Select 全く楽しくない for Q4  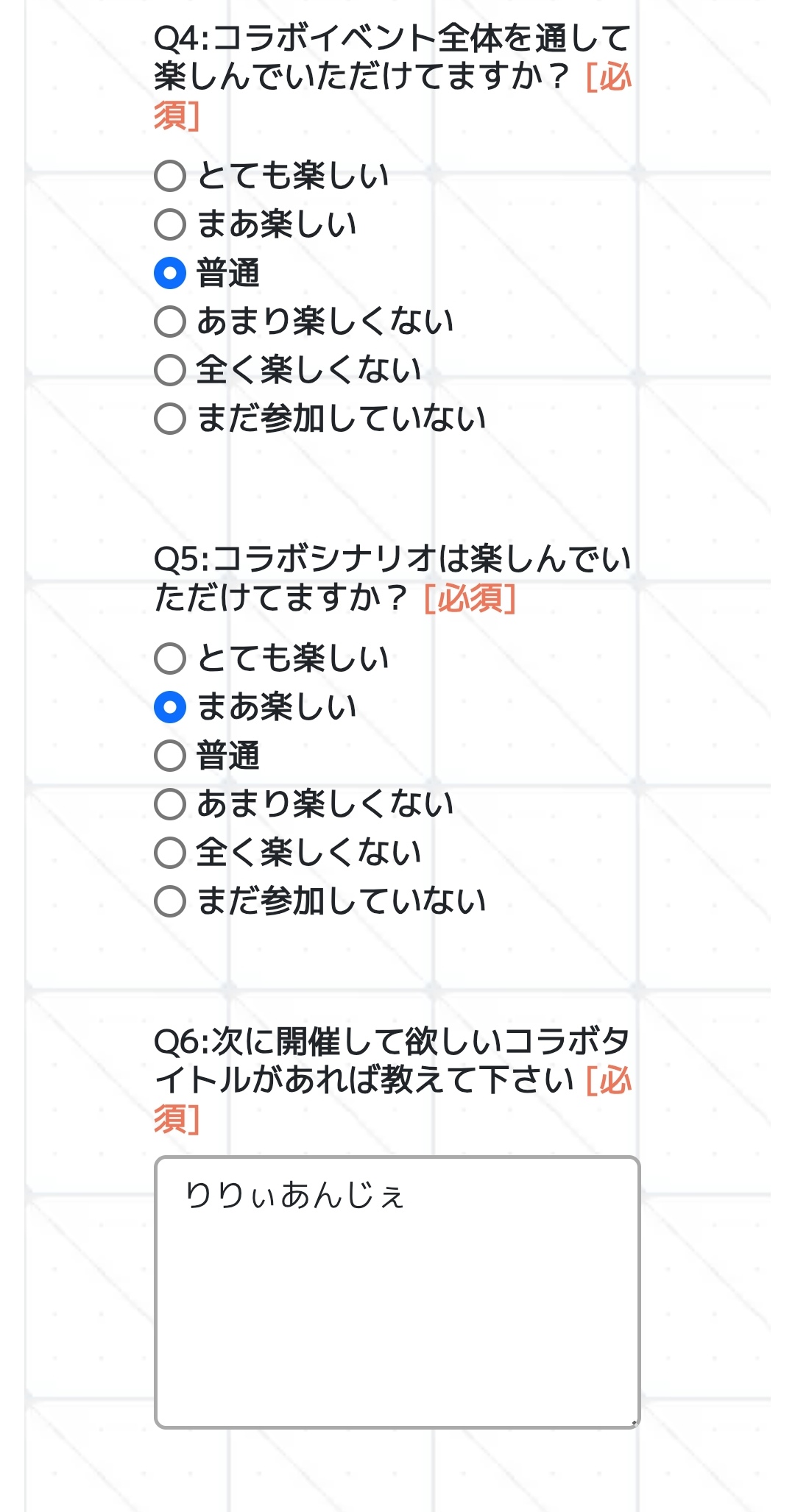pos(170,370)
